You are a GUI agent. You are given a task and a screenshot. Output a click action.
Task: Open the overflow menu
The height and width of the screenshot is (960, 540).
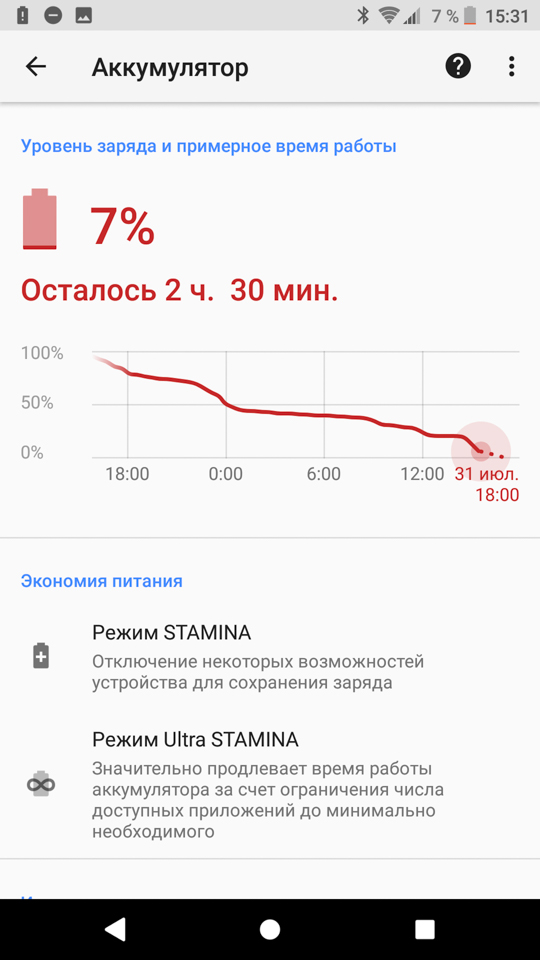[511, 66]
